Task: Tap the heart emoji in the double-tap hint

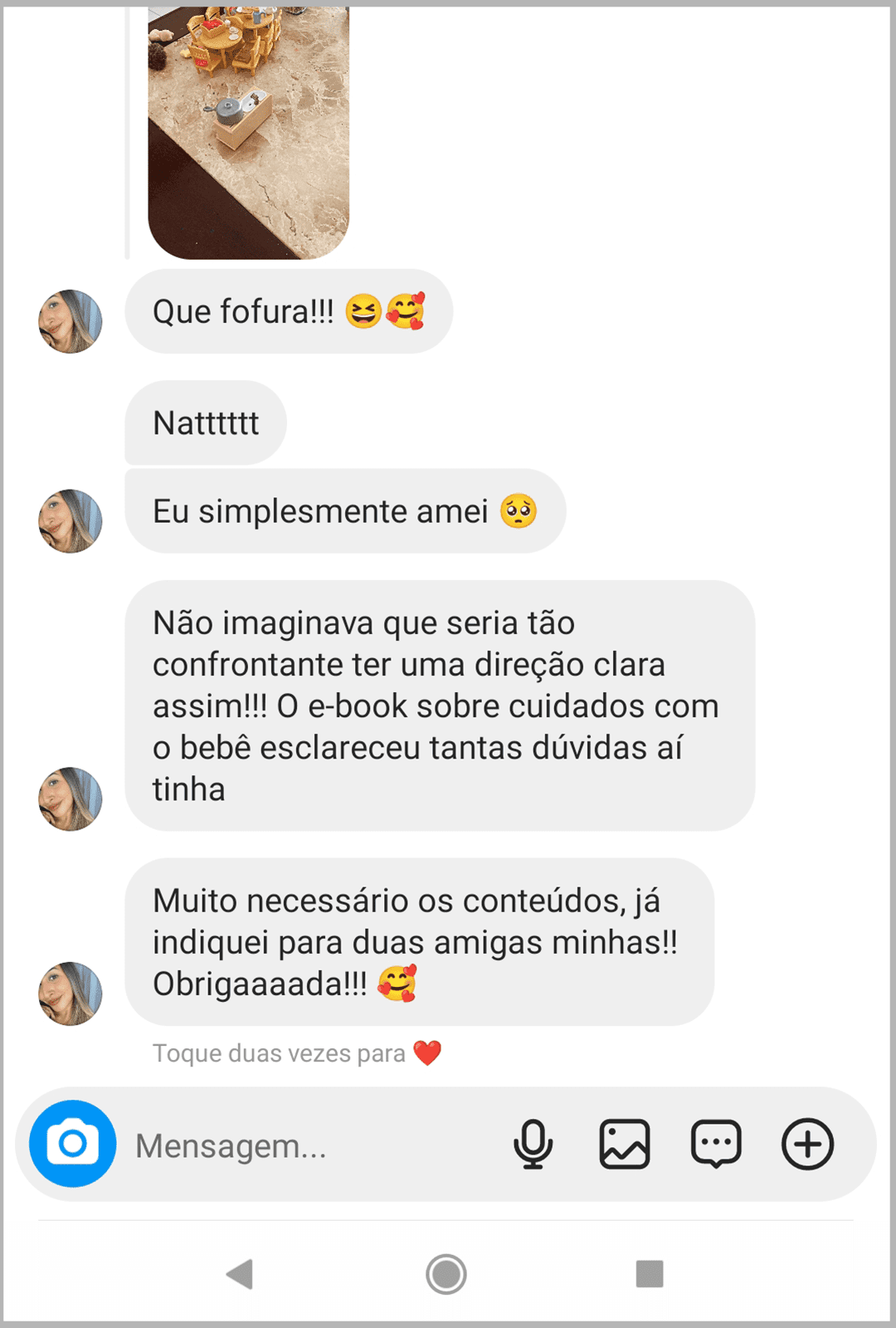Action: (428, 1053)
